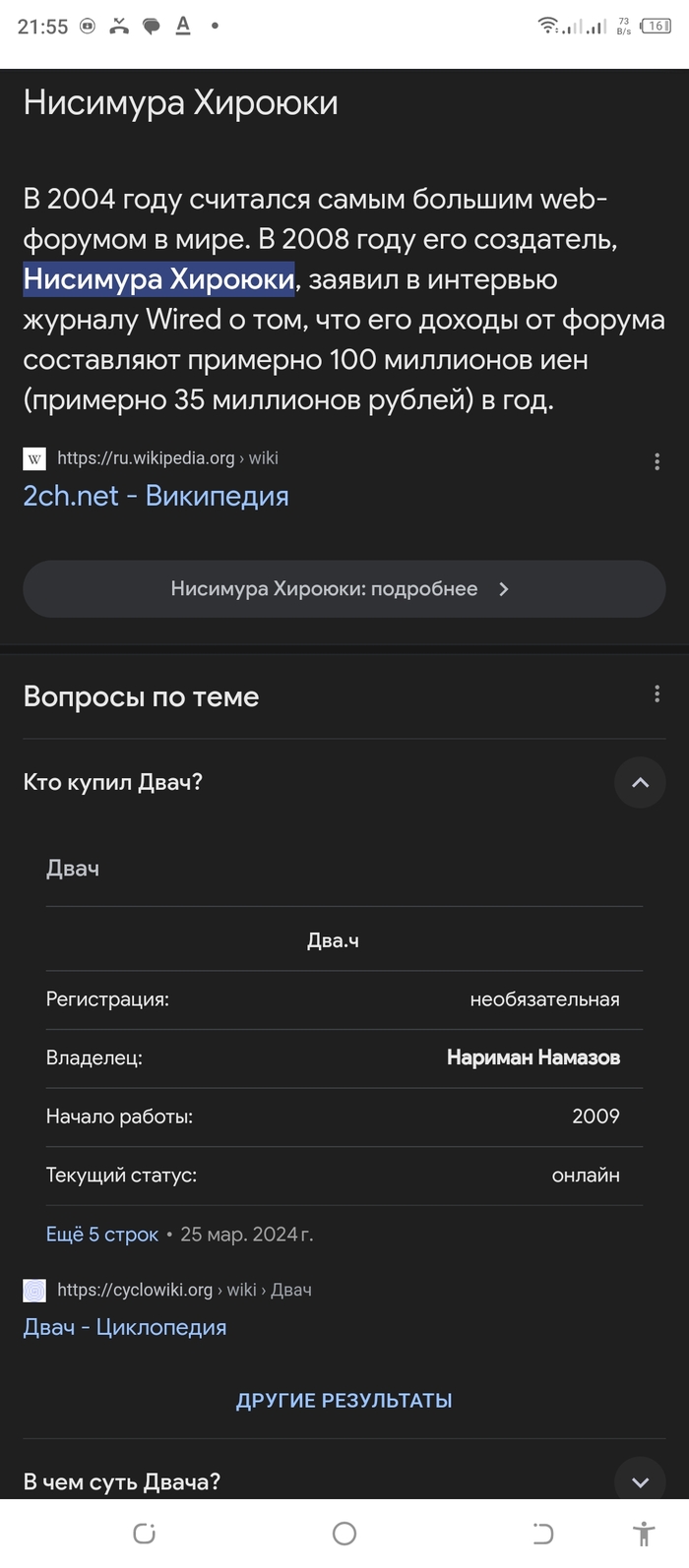Open the accessibility shortcut button
The width and height of the screenshot is (689, 1568).
click(643, 1534)
